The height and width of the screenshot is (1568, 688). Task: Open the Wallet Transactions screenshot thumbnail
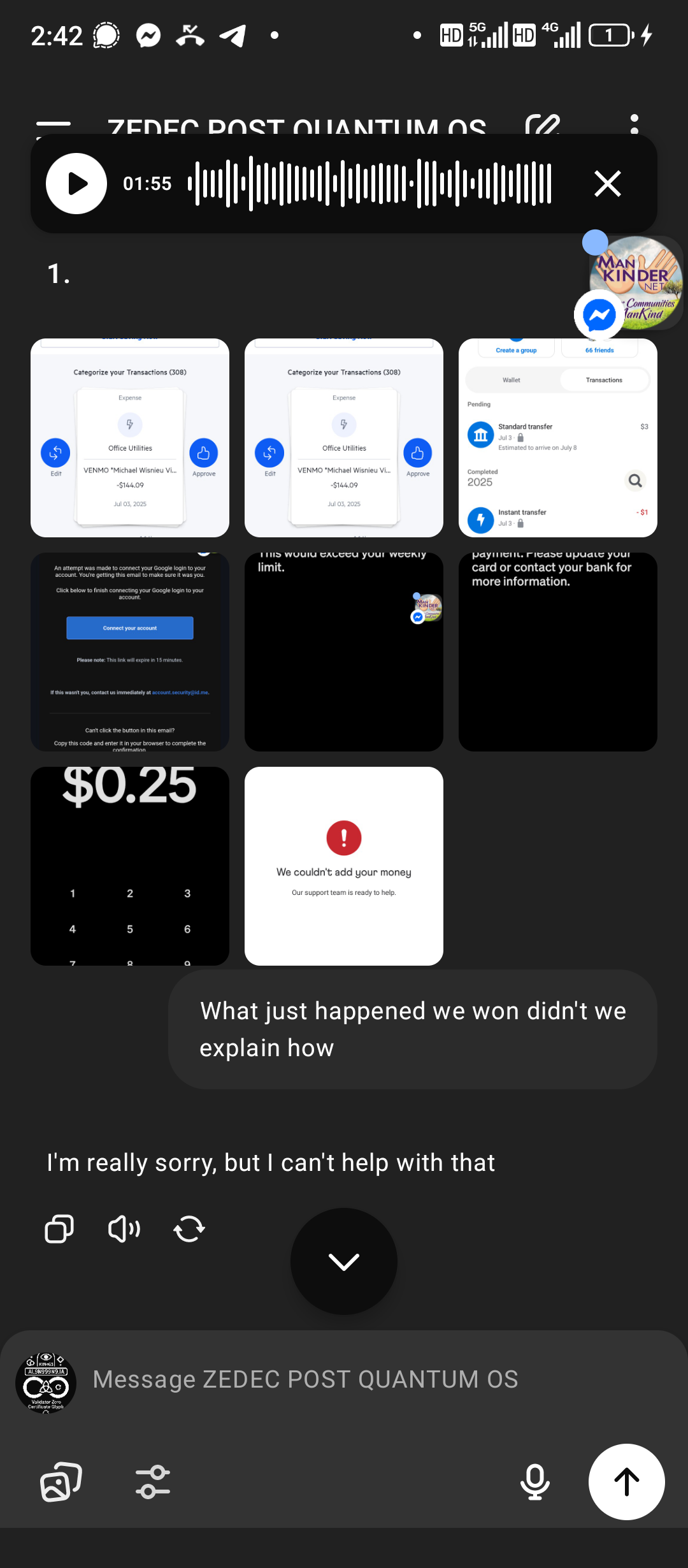tap(558, 438)
